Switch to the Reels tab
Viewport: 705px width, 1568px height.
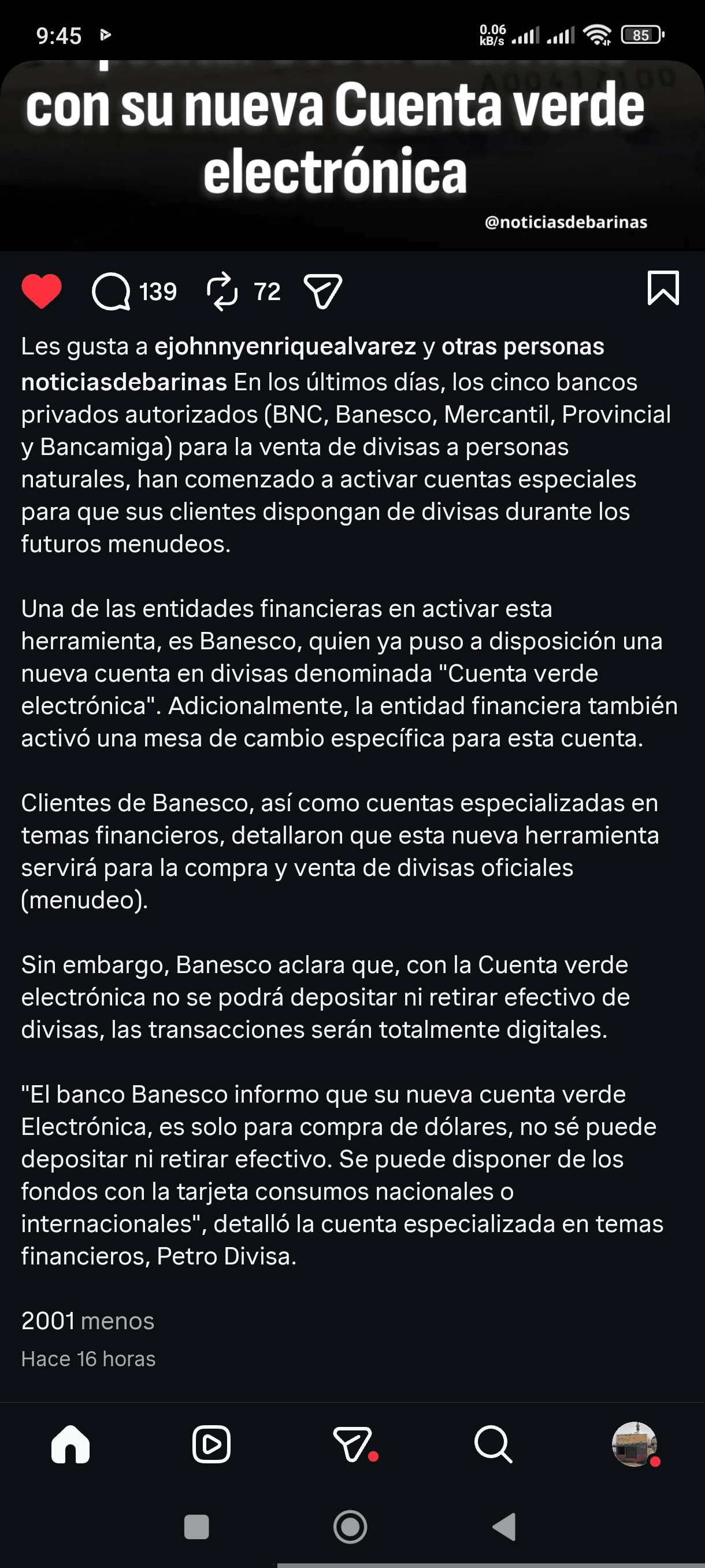point(211,1444)
